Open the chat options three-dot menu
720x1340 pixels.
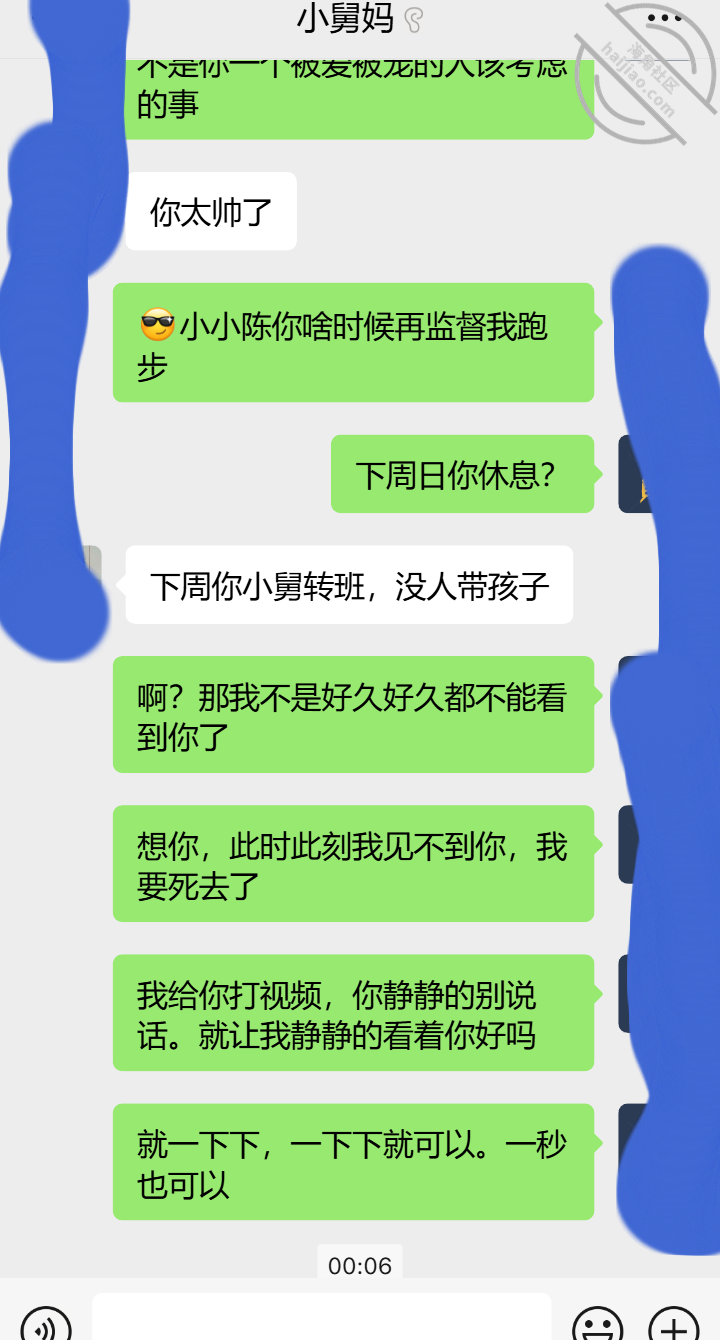click(x=666, y=18)
